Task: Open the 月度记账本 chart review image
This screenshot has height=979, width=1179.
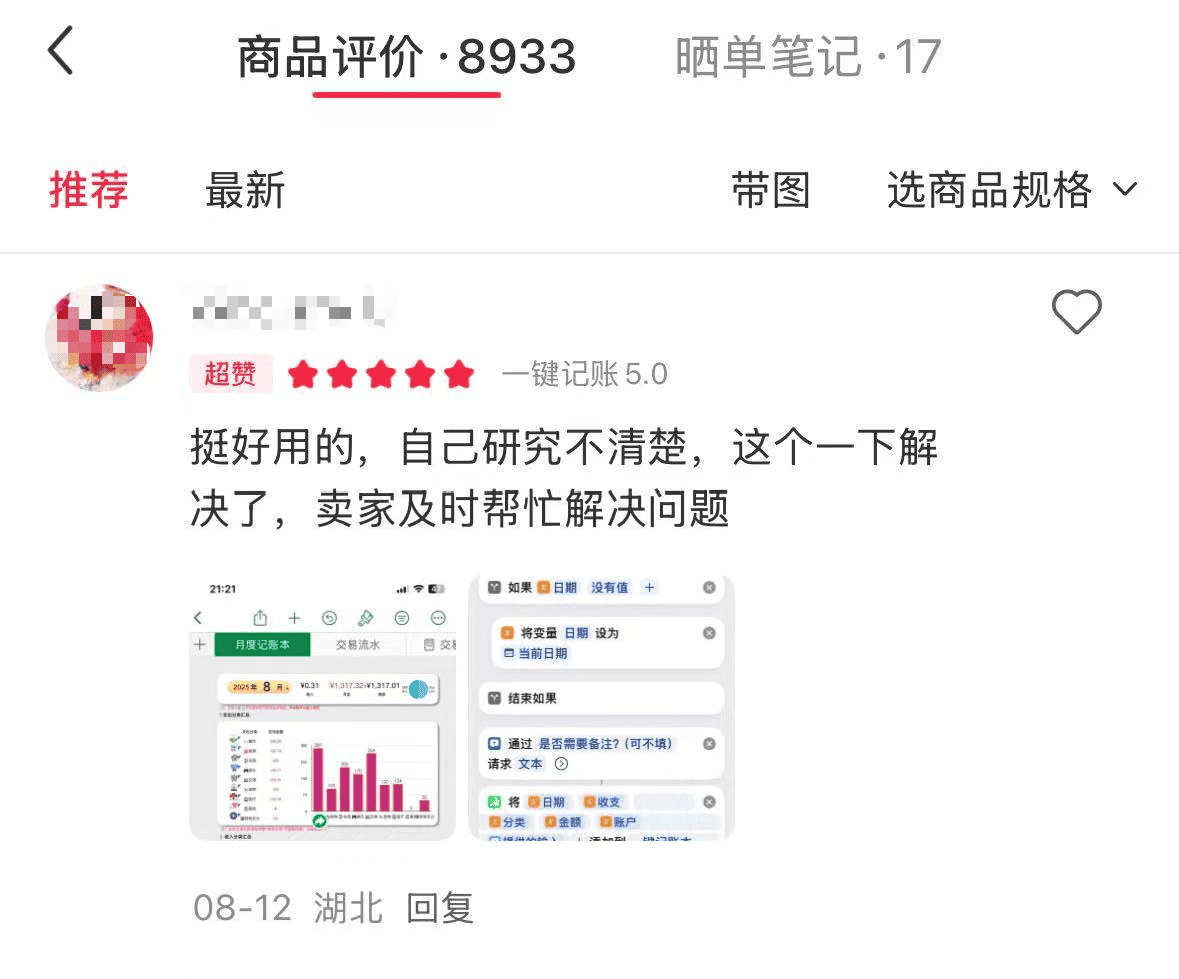Action: pyautogui.click(x=322, y=708)
